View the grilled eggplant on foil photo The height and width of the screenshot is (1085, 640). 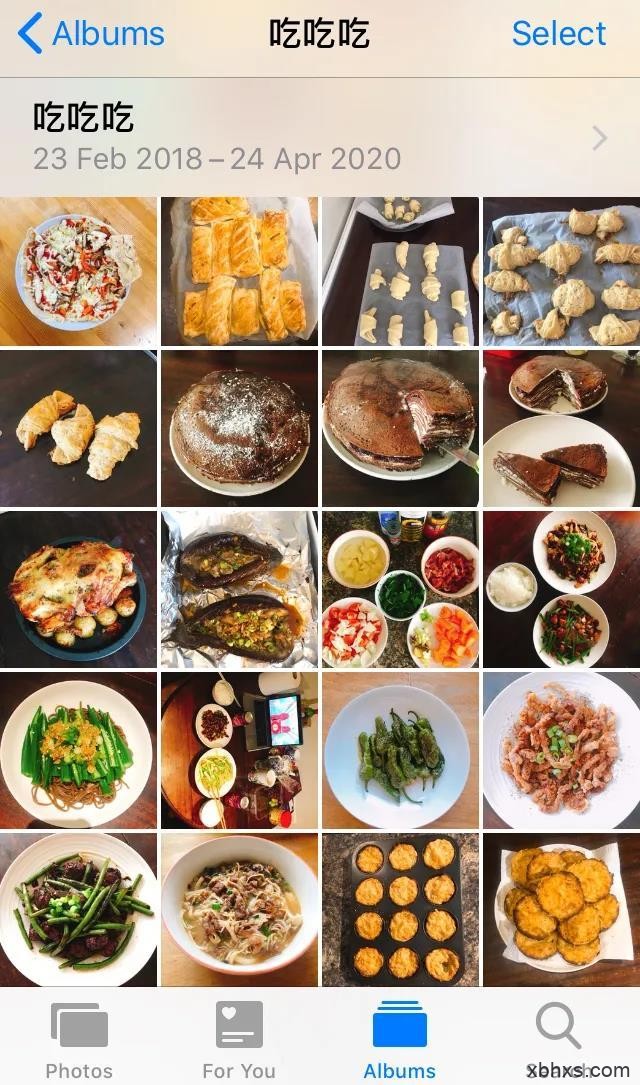point(239,589)
